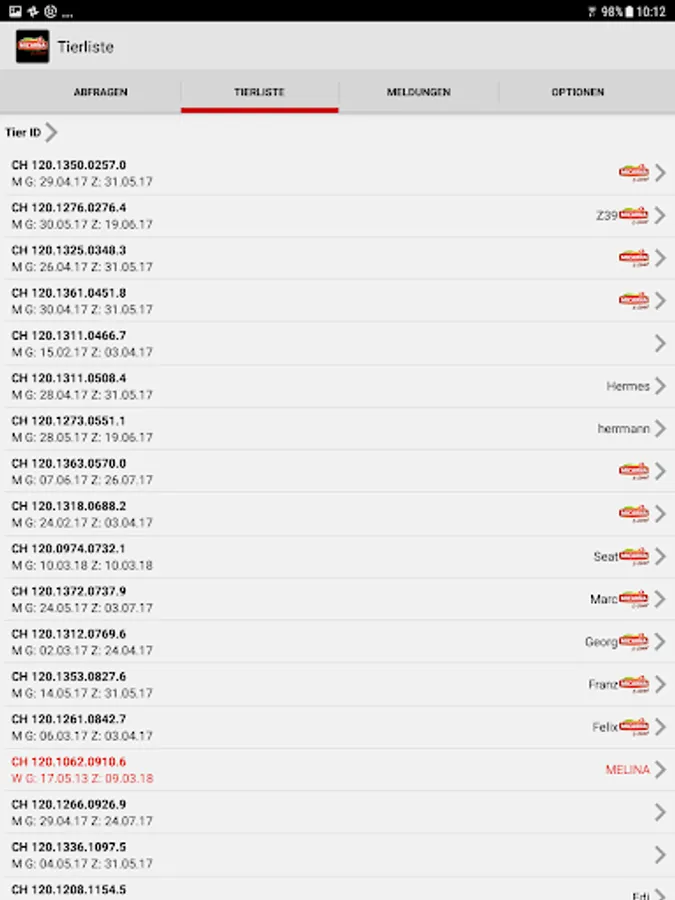Go to the Optionen tab
The height and width of the screenshot is (900, 675).
pyautogui.click(x=578, y=92)
